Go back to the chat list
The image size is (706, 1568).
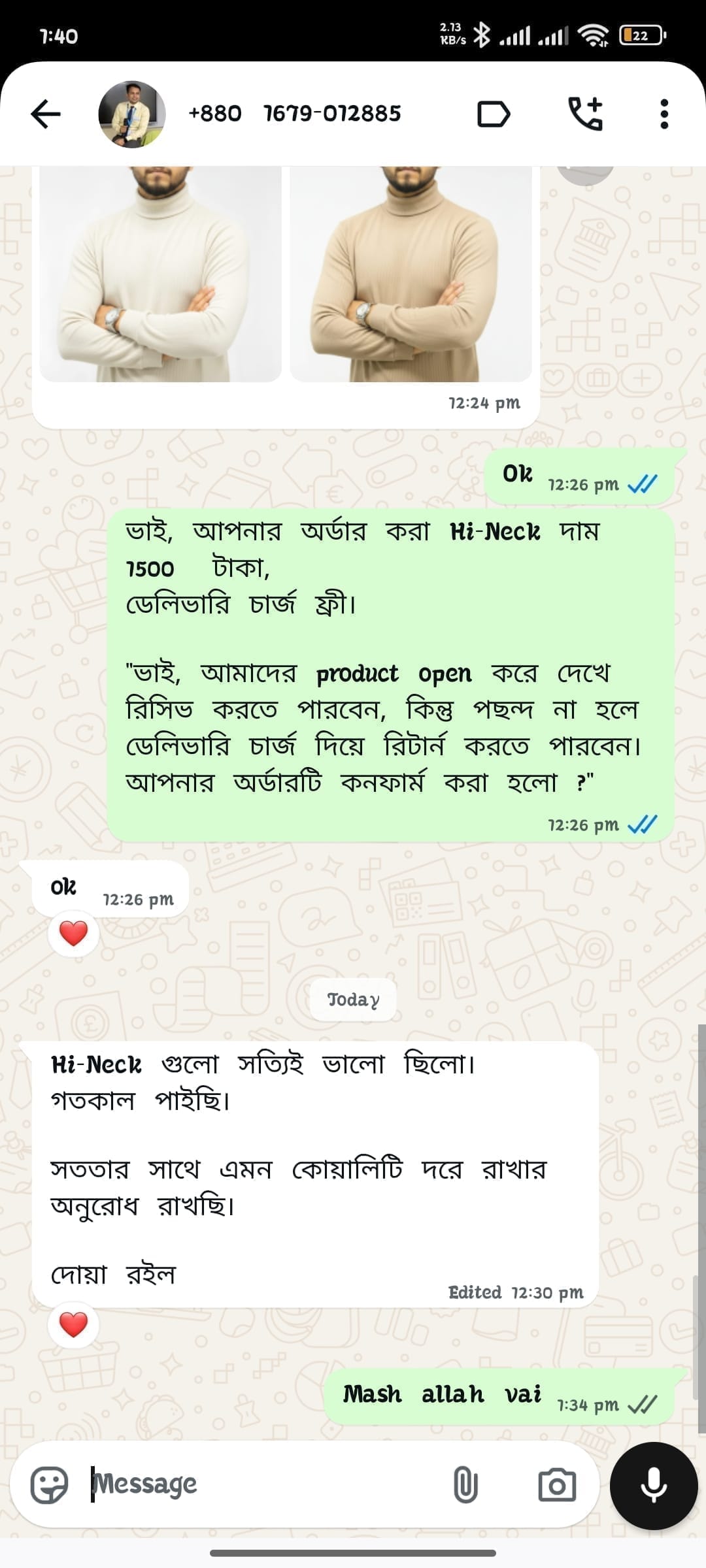tap(46, 114)
